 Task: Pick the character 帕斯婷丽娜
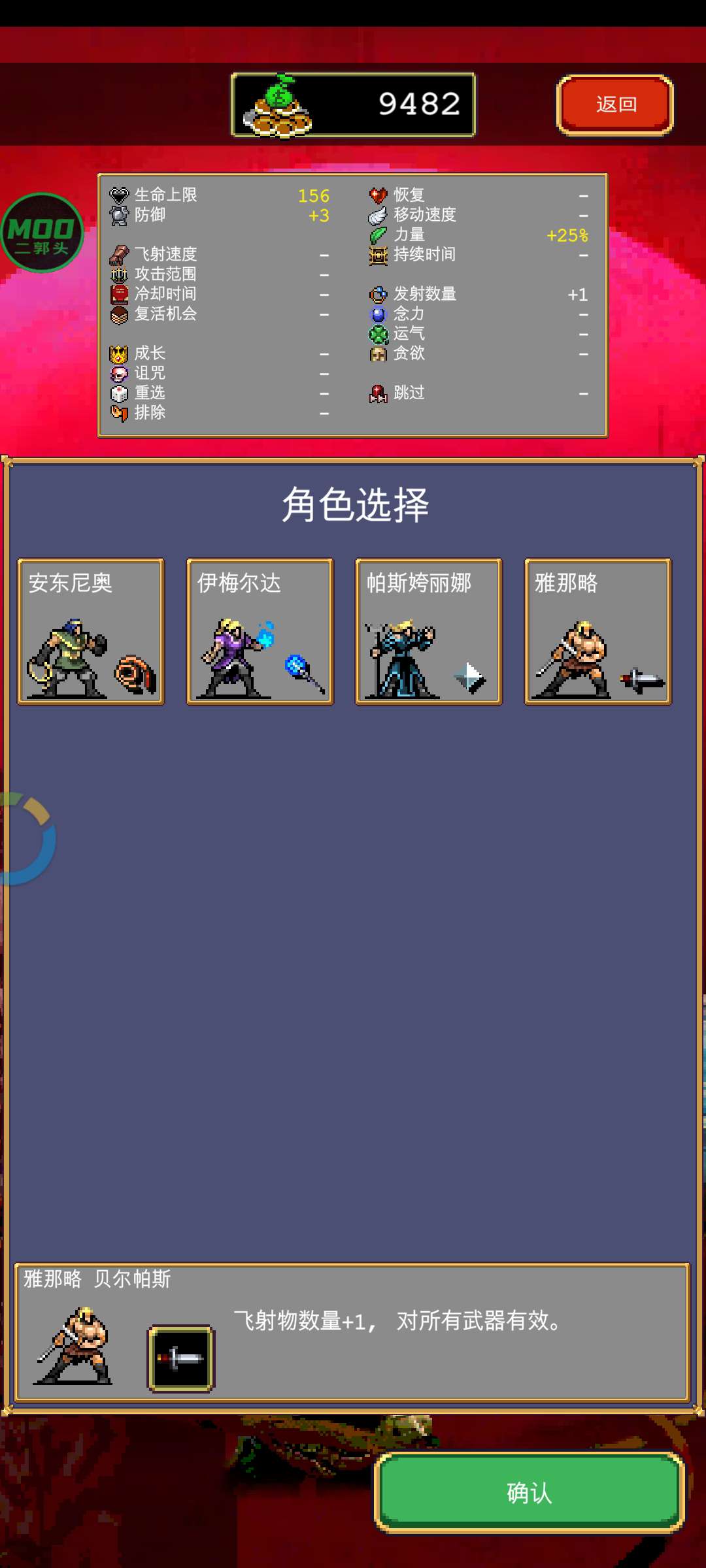coord(429,632)
